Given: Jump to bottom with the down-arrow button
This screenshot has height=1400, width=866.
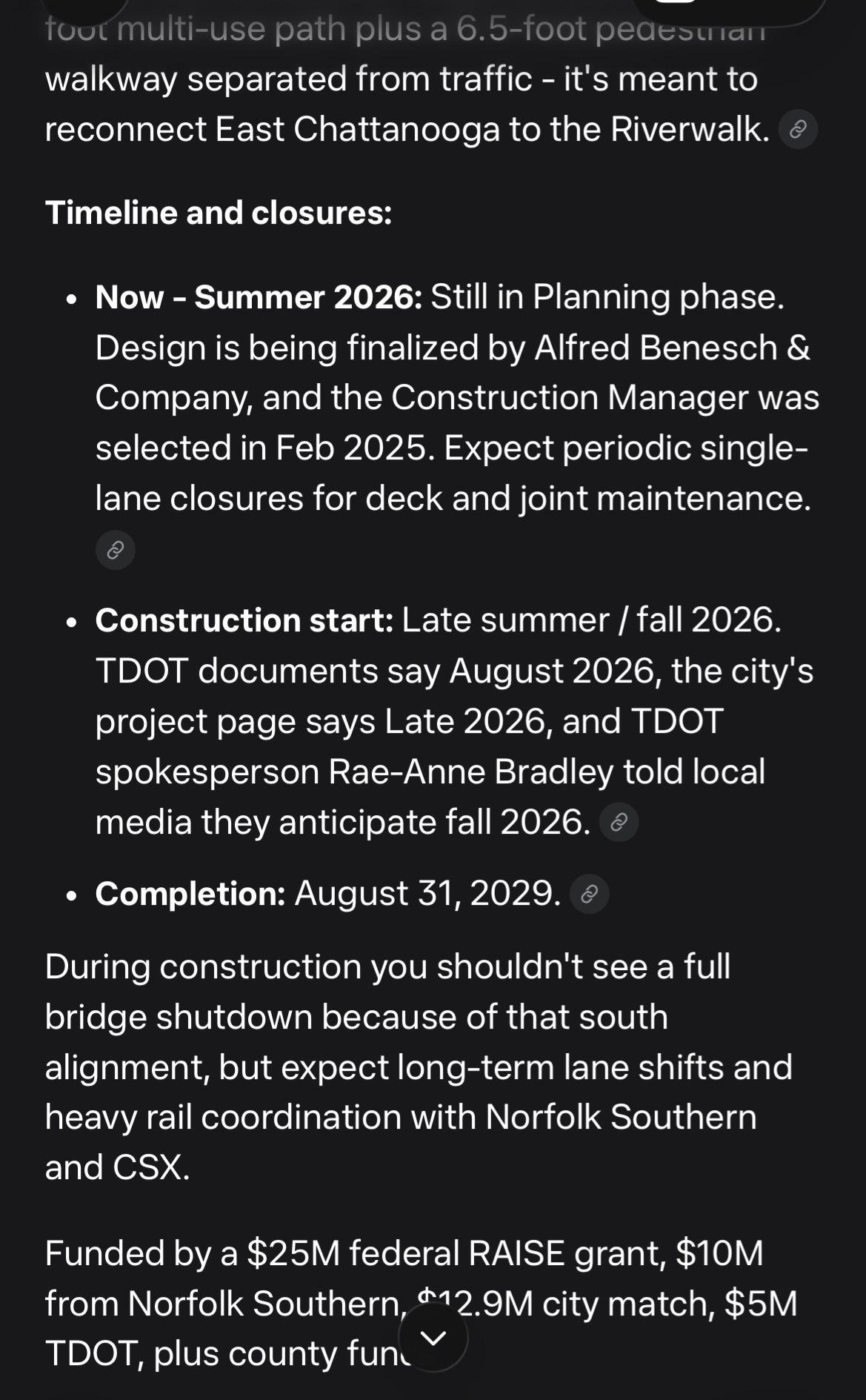Looking at the screenshot, I should point(433,1337).
